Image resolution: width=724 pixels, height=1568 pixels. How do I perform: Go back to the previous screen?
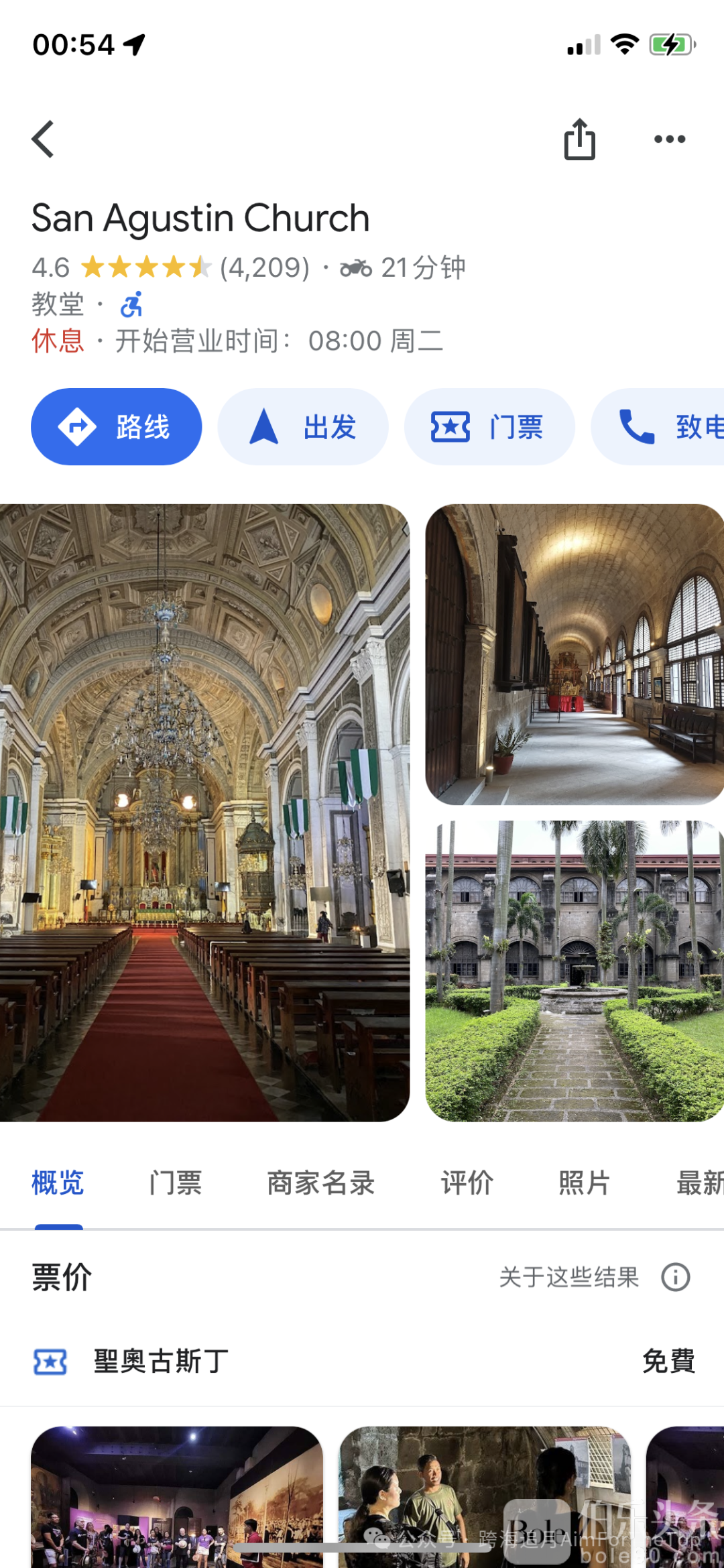click(44, 139)
